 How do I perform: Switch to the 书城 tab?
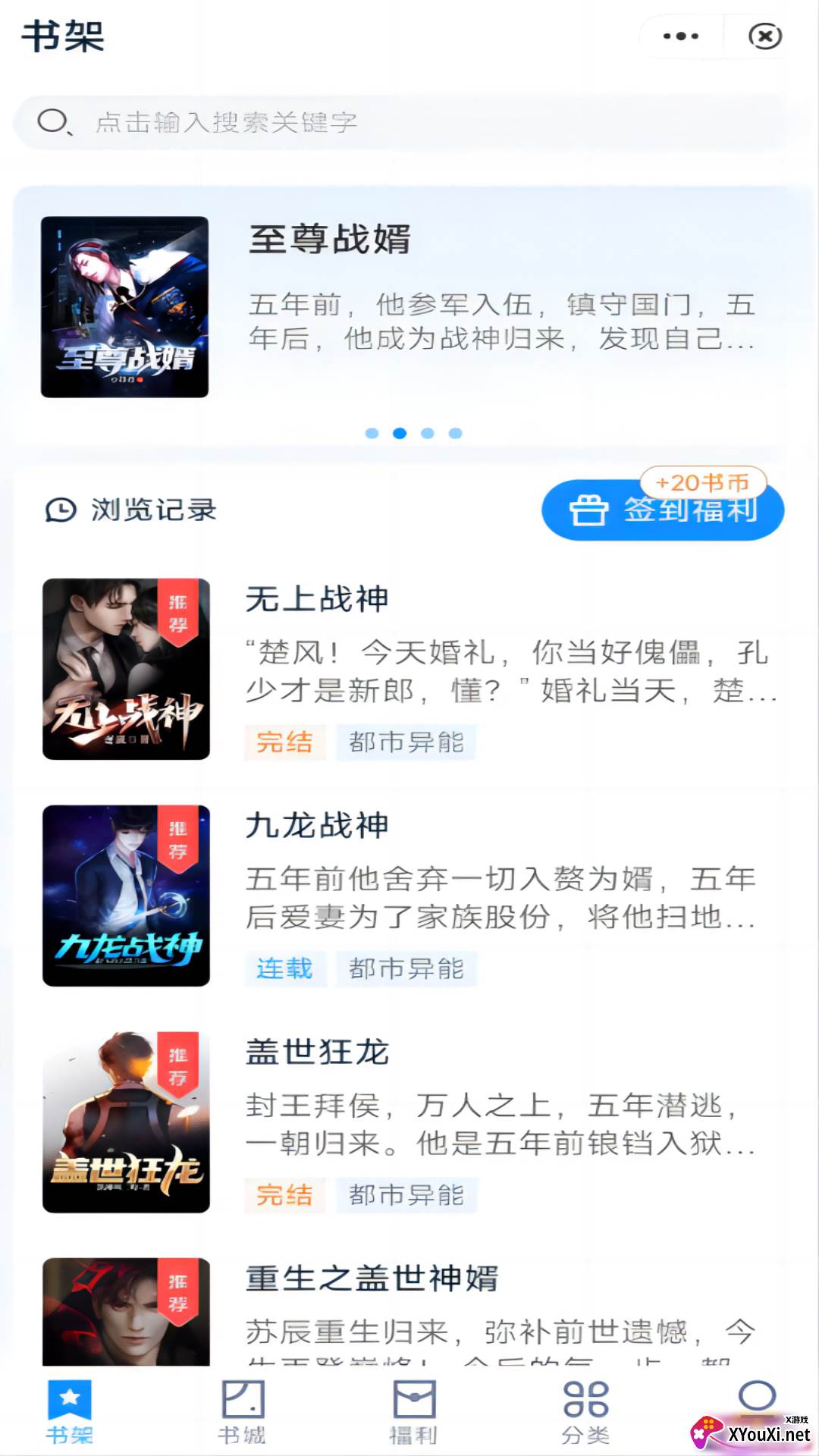click(x=242, y=1412)
